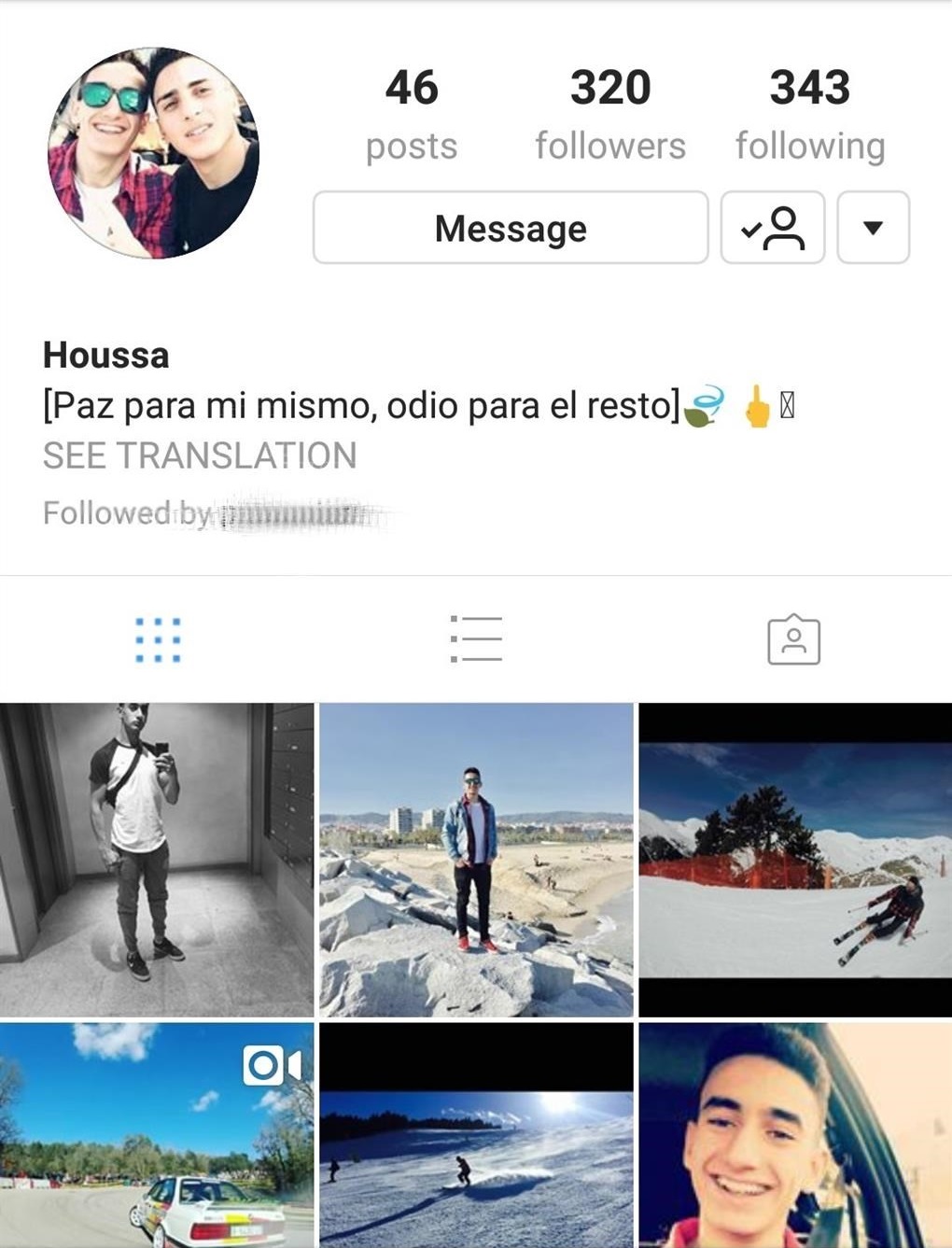
Task: View the 343 following list
Action: coord(809,114)
